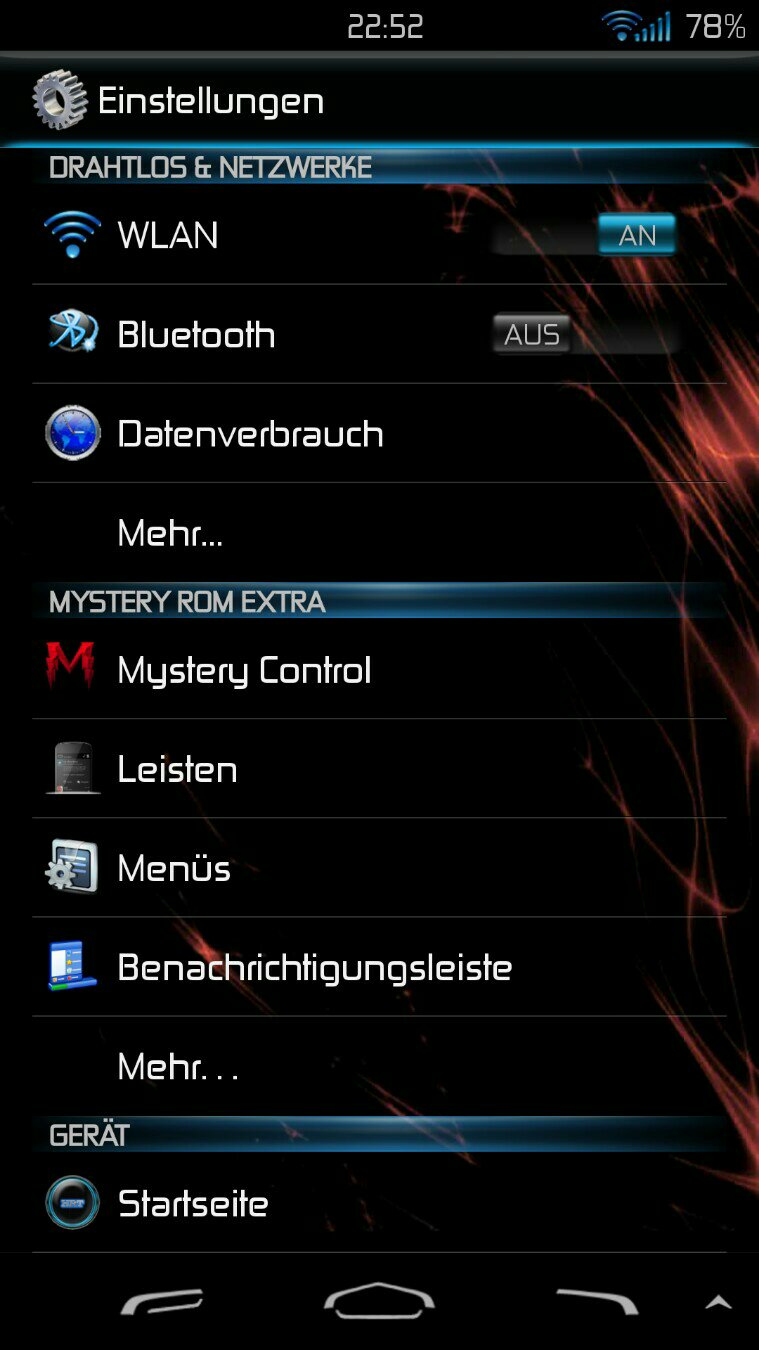Screen dimensions: 759x1350
Task: Go to the home screen
Action: (x=379, y=1300)
